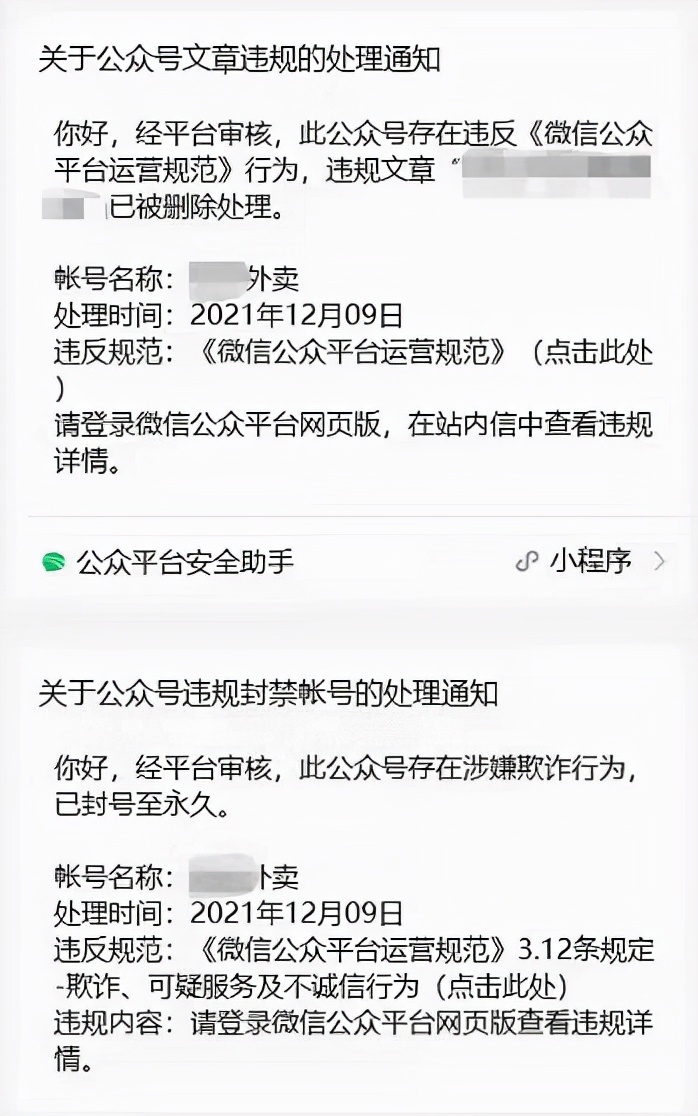Open the 公众平台安全助手 小程序 row
698x1116 pixels.
(349, 562)
